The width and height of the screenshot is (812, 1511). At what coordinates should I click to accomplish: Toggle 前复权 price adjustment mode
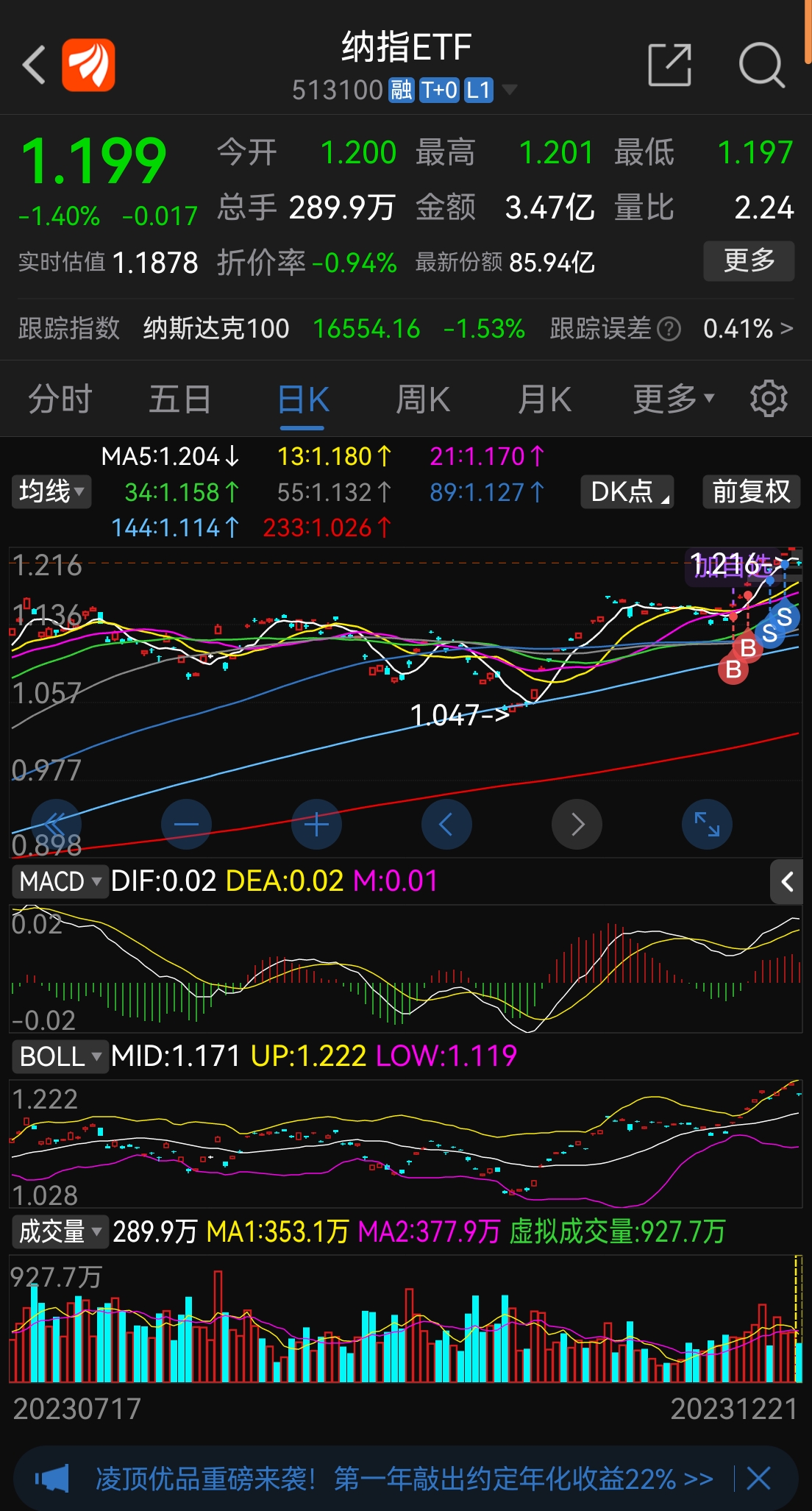pyautogui.click(x=750, y=491)
